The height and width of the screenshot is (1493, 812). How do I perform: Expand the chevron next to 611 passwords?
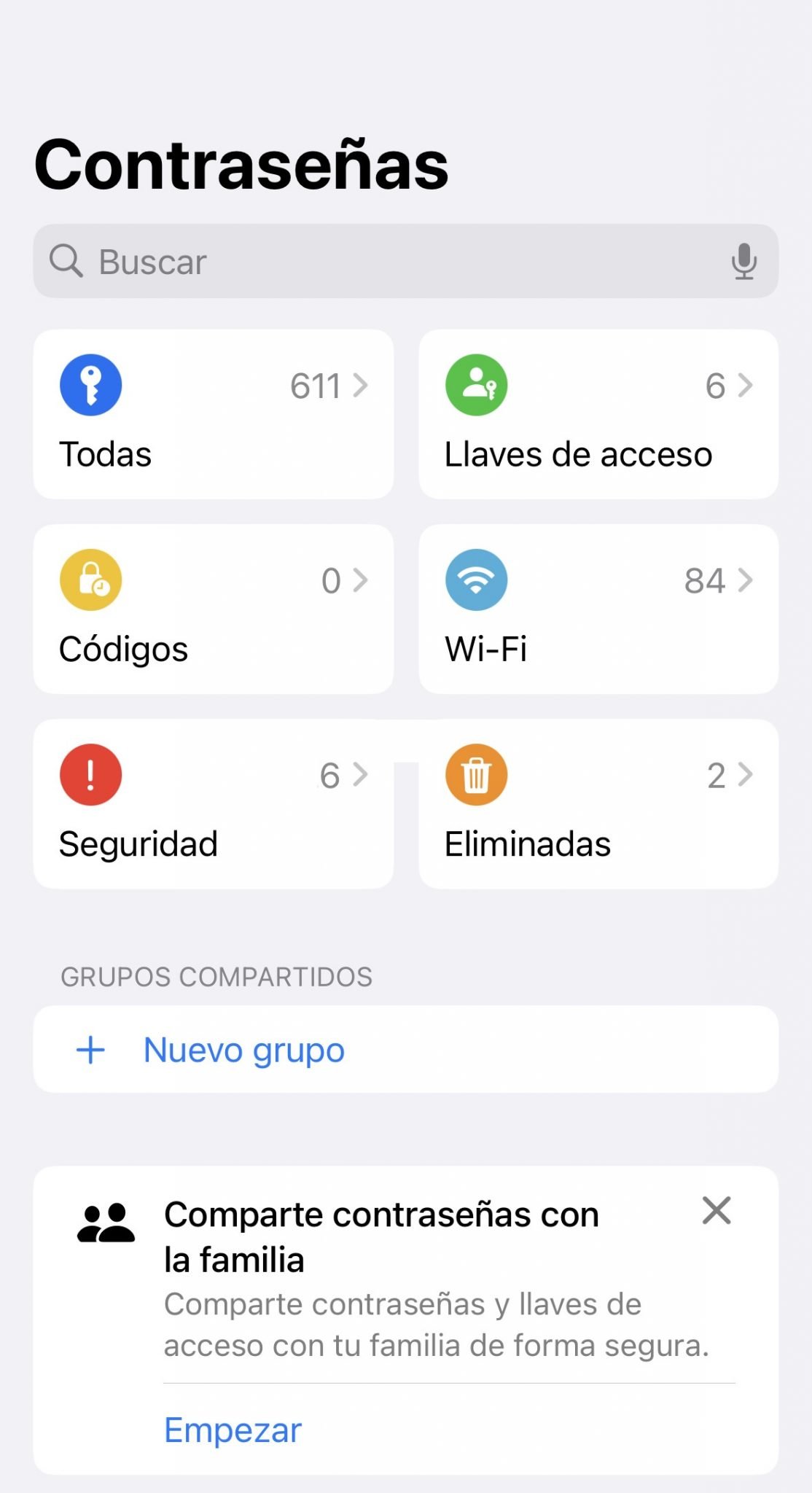[362, 386]
